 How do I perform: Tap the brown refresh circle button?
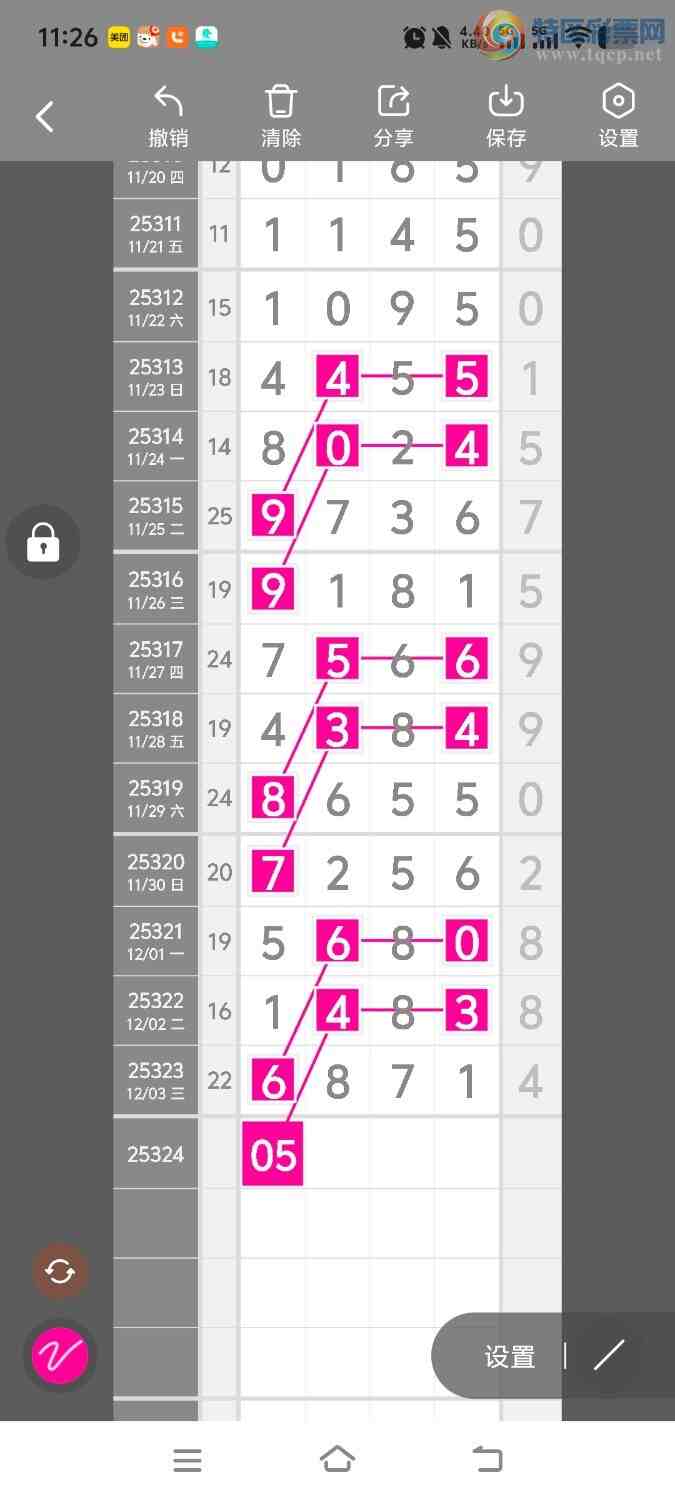click(60, 1271)
